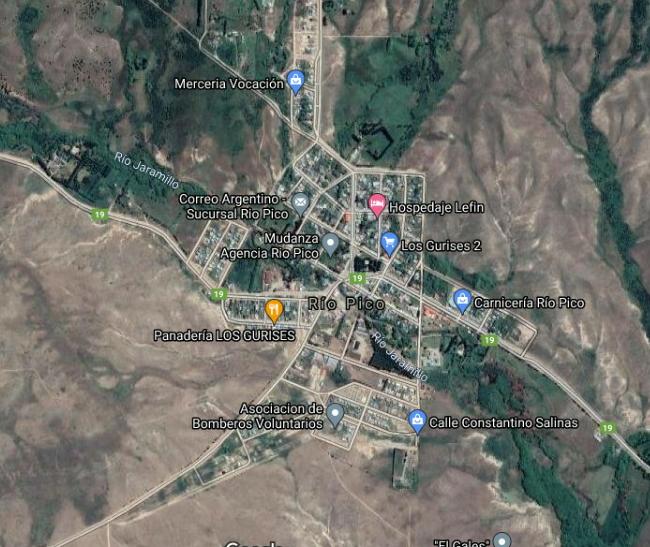Tap the Panadería LOS GURISES restaurant pin

(x=274, y=309)
